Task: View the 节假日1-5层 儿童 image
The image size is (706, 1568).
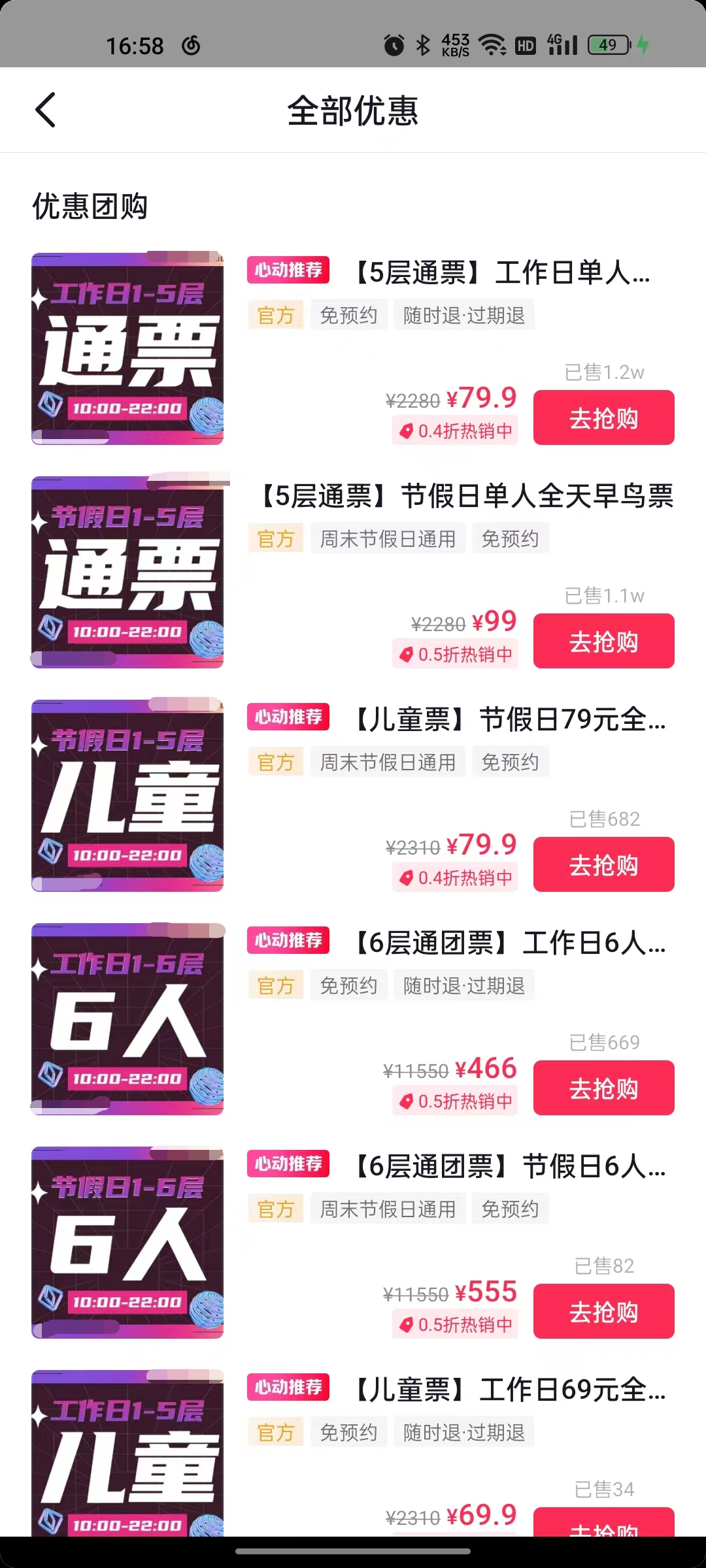Action: (x=127, y=796)
